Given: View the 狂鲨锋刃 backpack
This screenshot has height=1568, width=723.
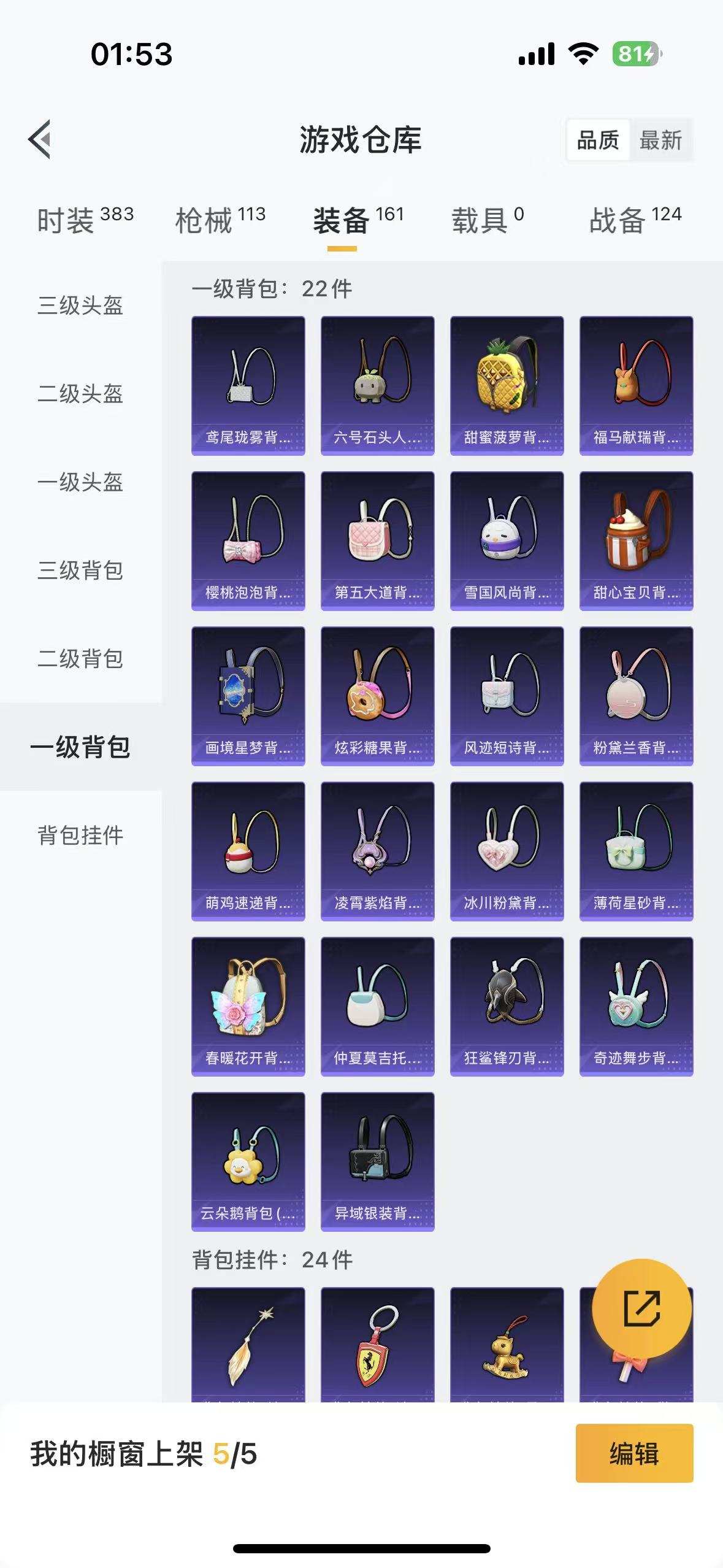Looking at the screenshot, I should click(507, 1006).
